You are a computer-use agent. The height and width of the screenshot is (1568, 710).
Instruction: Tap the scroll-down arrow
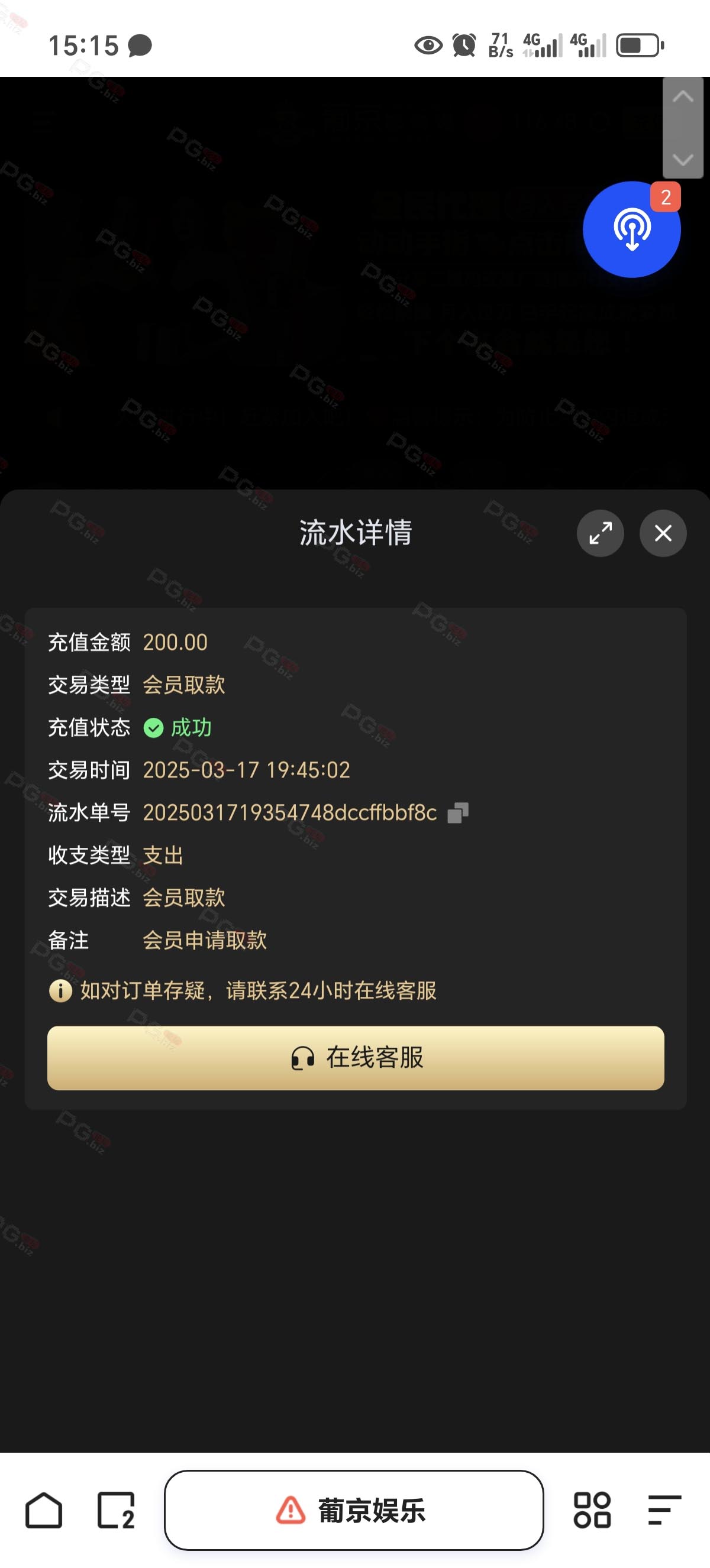pyautogui.click(x=683, y=159)
